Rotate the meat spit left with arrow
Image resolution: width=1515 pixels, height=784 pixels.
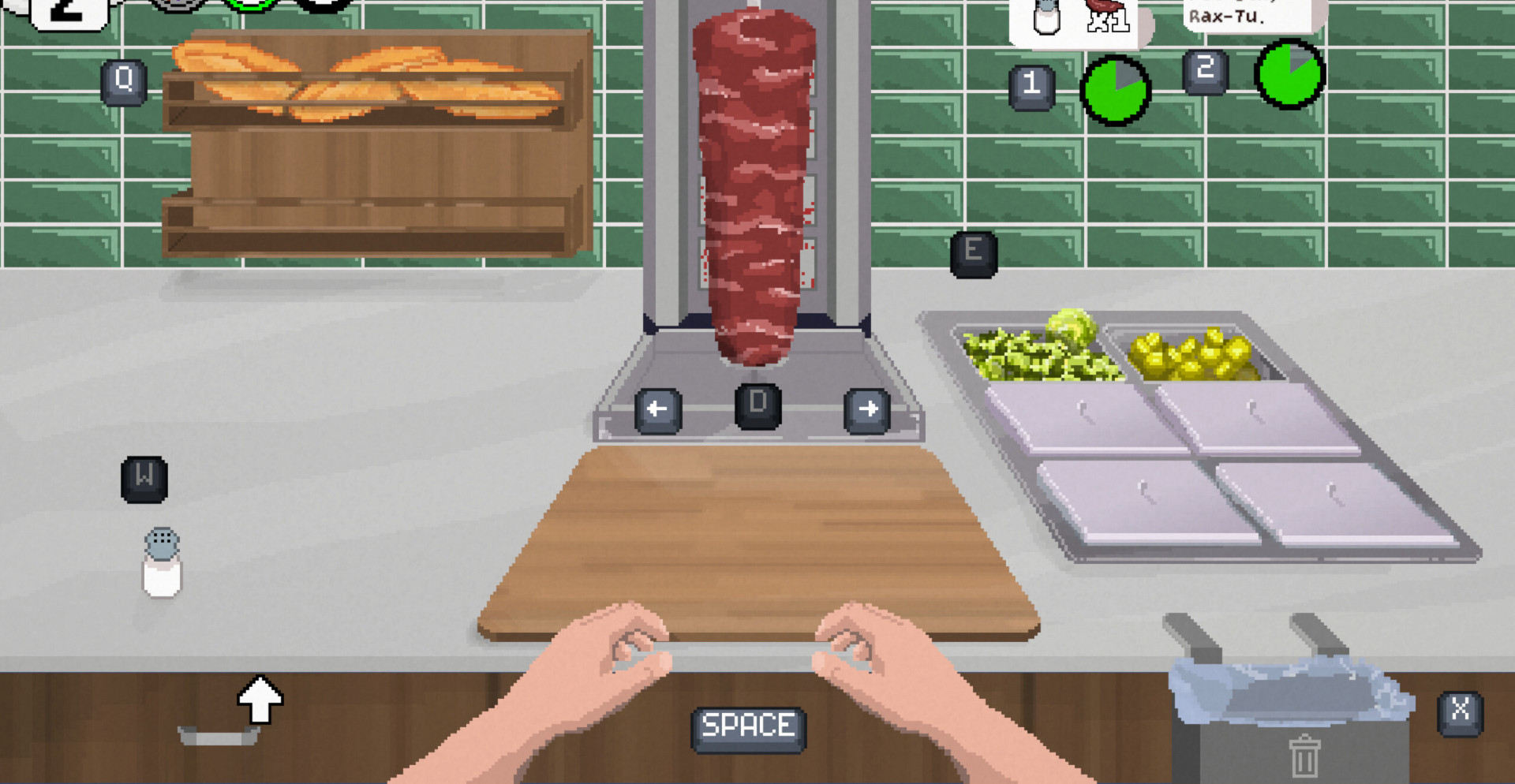[x=658, y=410]
